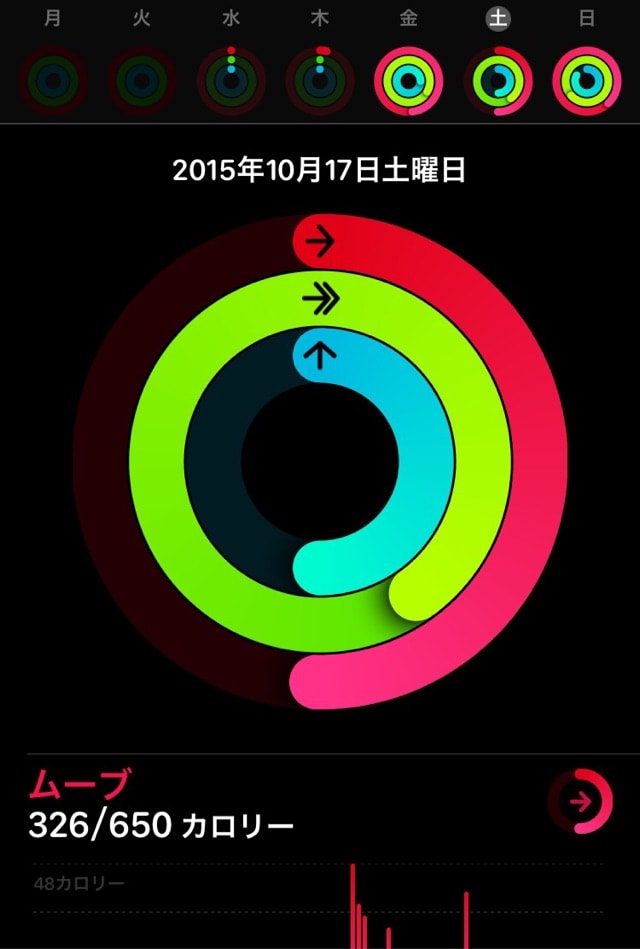Select Wednesday (水) activity rings
This screenshot has height=949, width=640.
pos(231,81)
